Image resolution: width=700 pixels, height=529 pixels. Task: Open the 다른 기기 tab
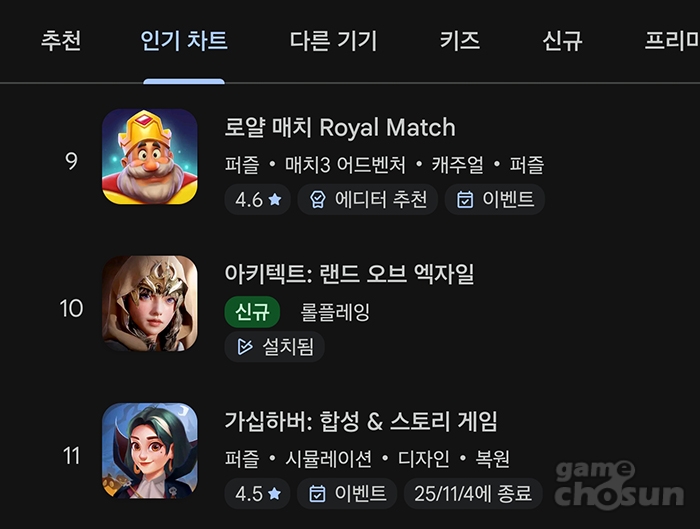[333, 41]
